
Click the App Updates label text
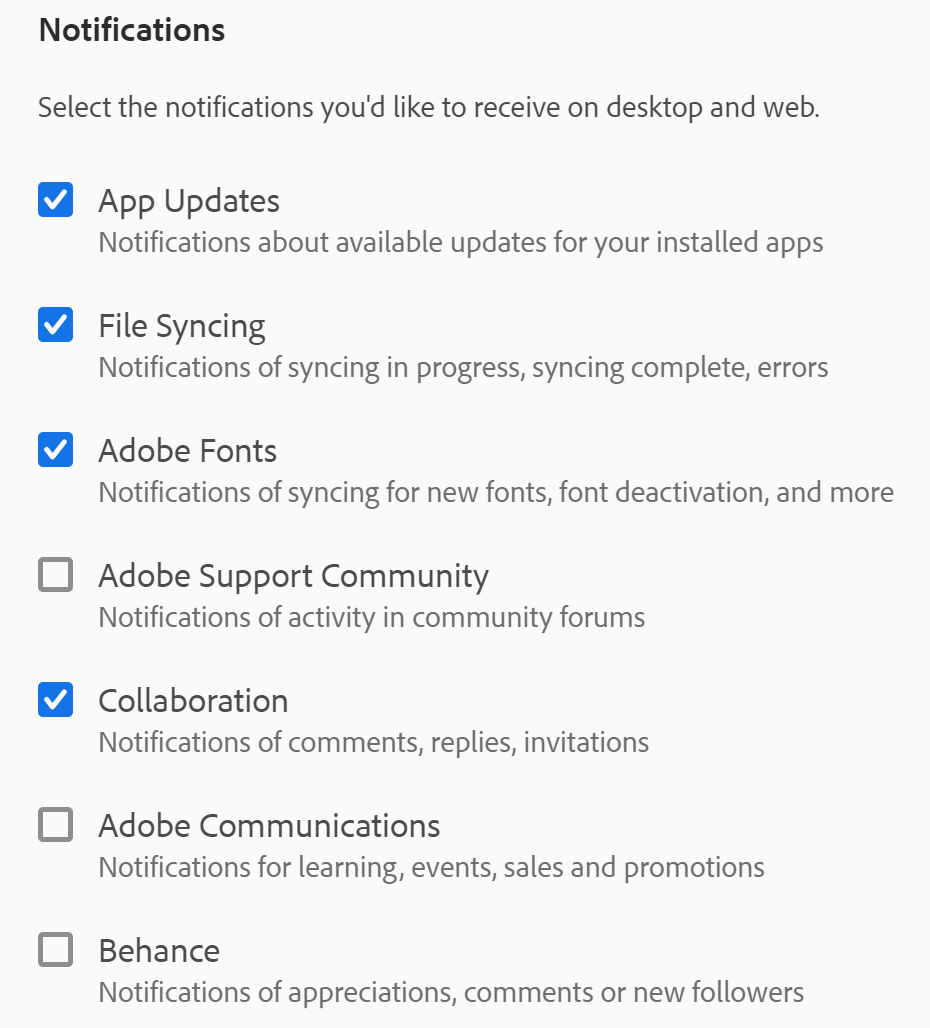click(188, 200)
